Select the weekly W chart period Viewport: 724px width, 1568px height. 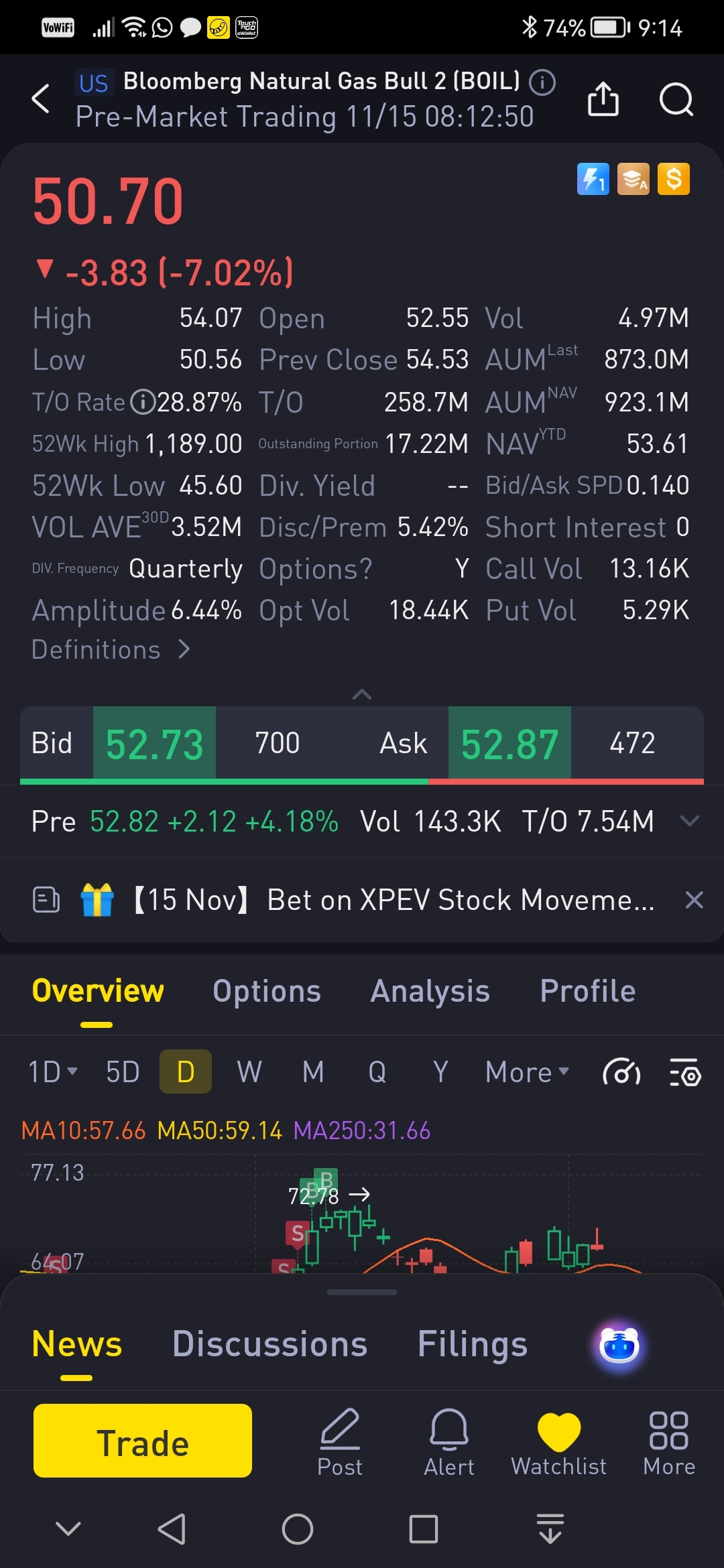point(249,1071)
